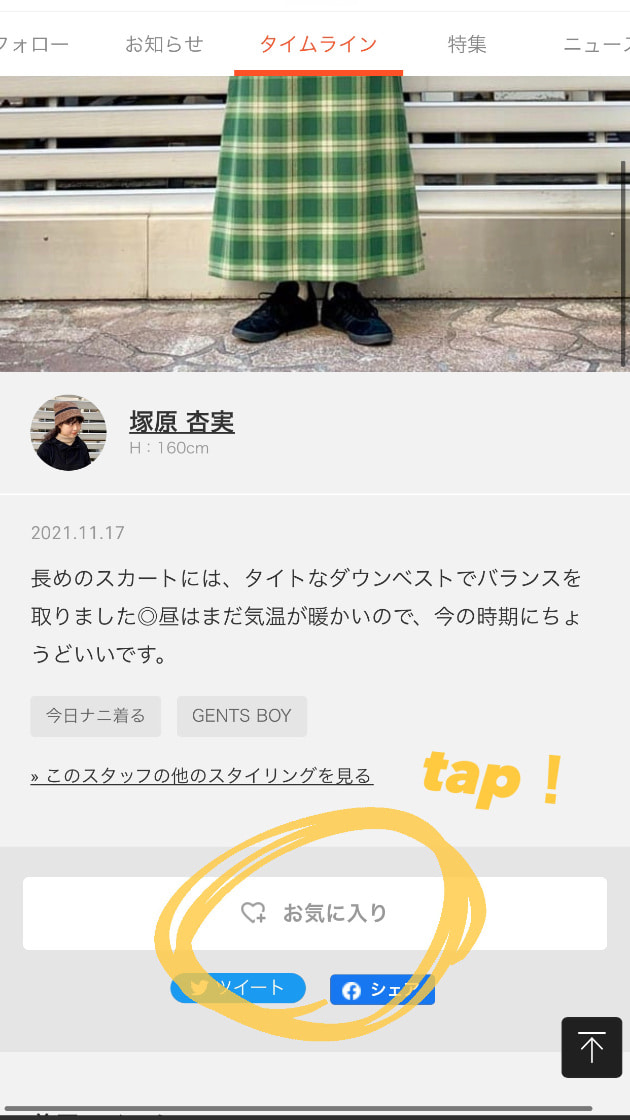The width and height of the screenshot is (630, 1120).
Task: Share the post via ツイート button
Action: pos(238,988)
